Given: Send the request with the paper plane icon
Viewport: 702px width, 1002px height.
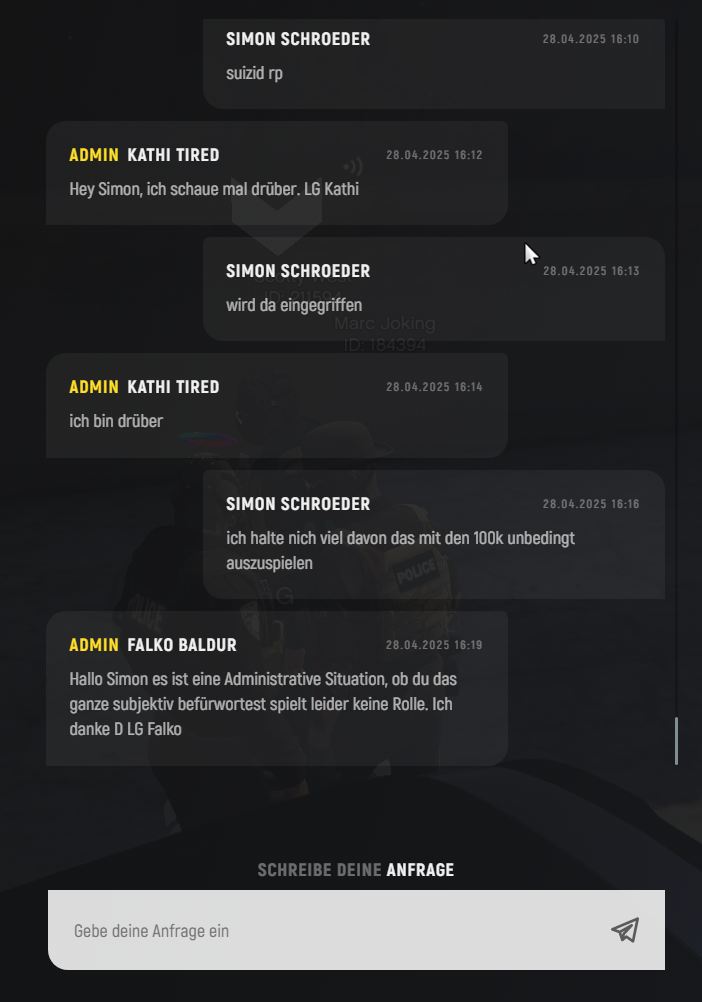Looking at the screenshot, I should 625,931.
